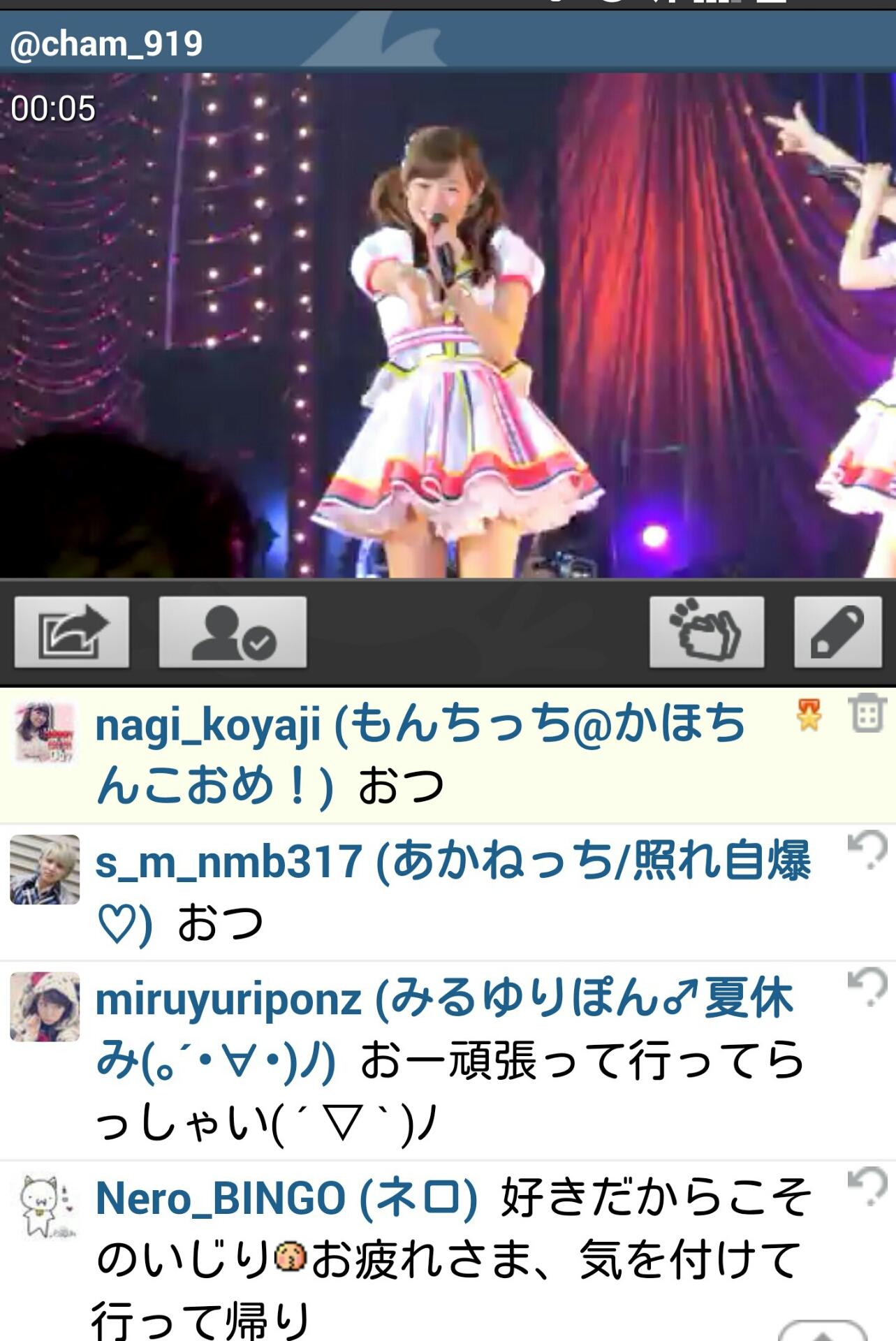This screenshot has width=896, height=1341.
Task: Delete the comment by nagi_koyaji
Action: coord(867,715)
